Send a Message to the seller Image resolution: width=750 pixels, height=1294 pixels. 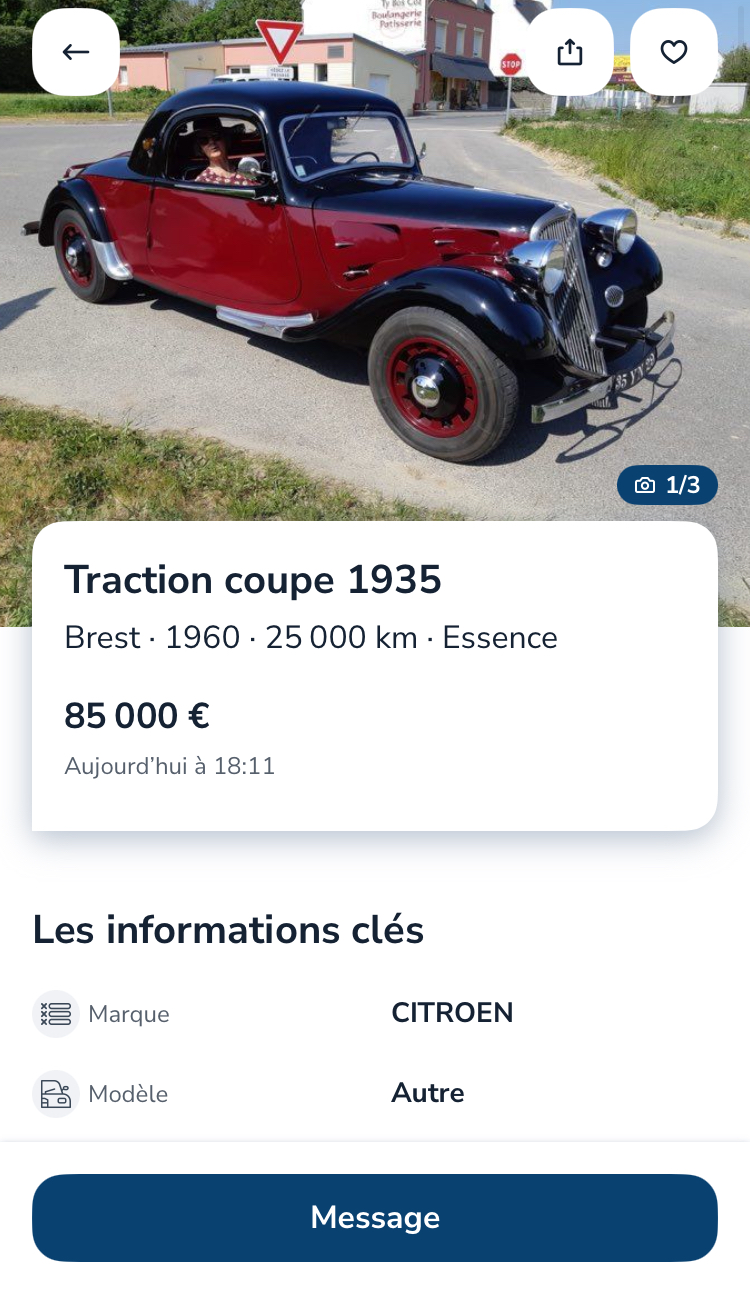pyautogui.click(x=375, y=1217)
